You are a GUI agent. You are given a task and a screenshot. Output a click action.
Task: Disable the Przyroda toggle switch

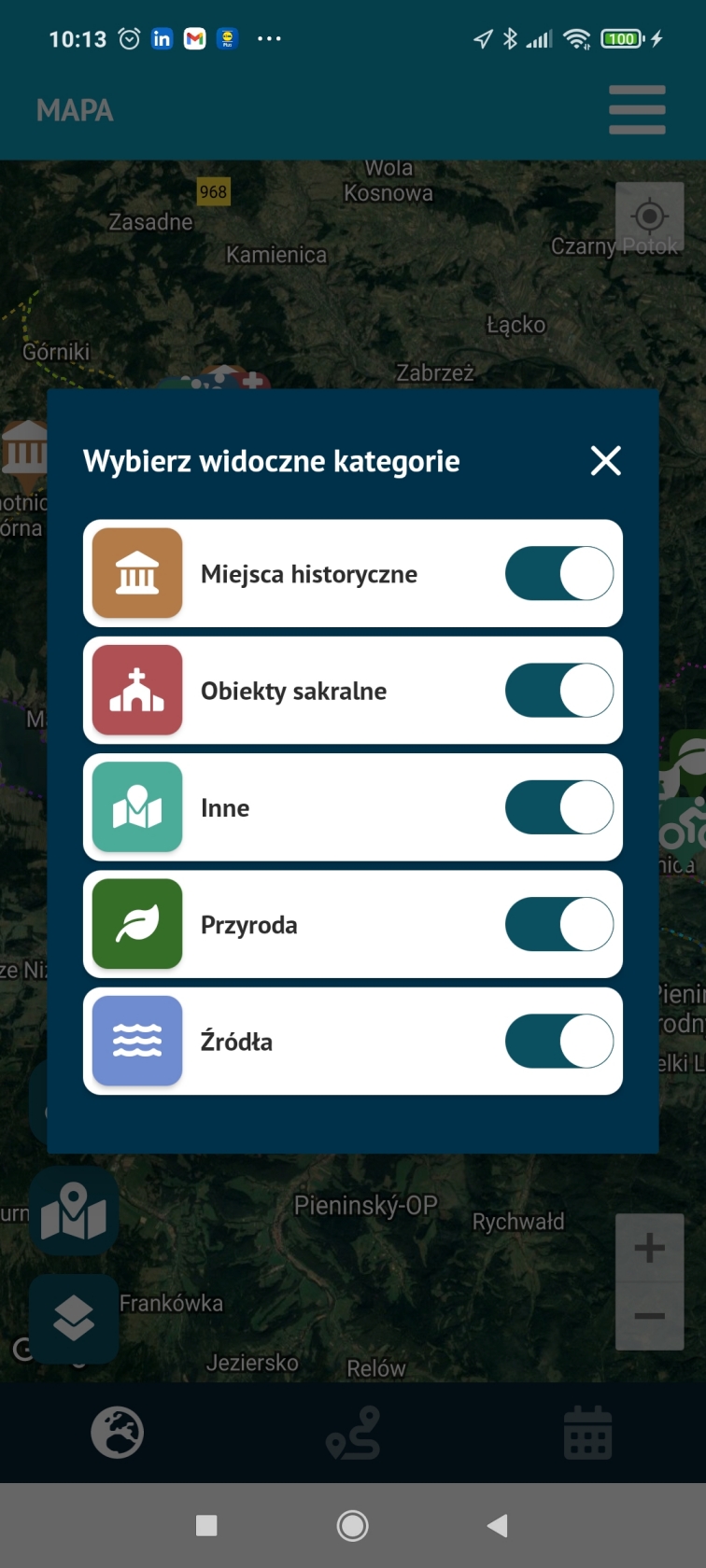[558, 924]
